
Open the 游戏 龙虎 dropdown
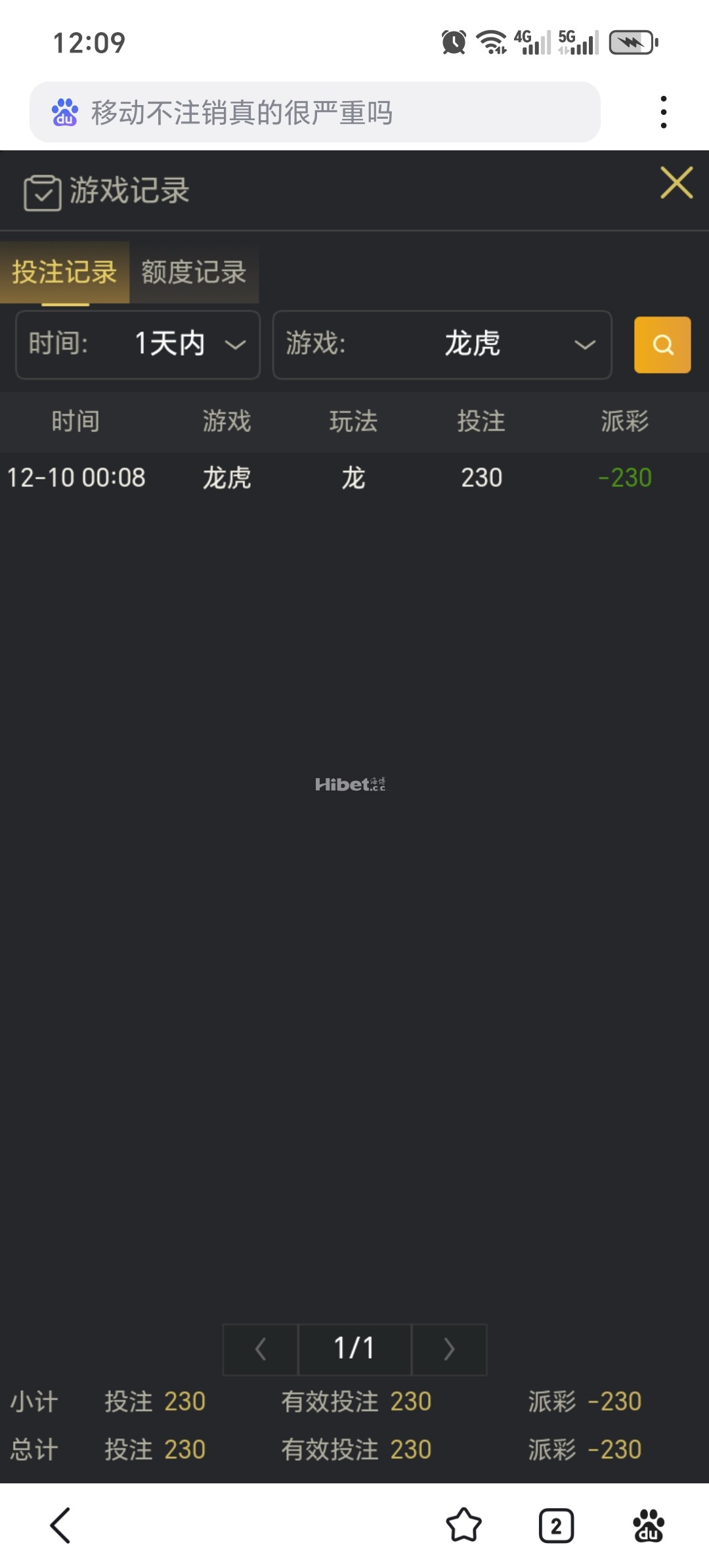point(442,345)
